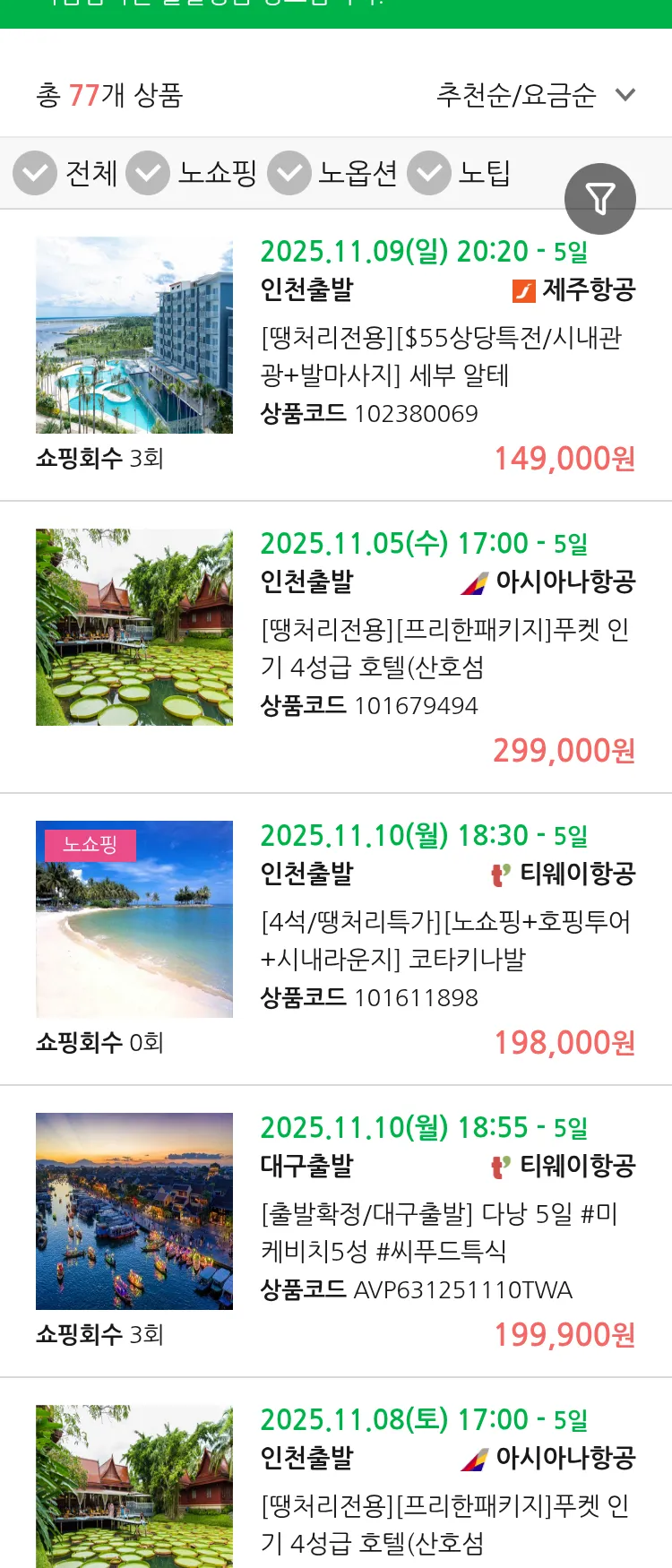The image size is (672, 1568).
Task: Click the Jeju Air airline logo
Action: 525,290
